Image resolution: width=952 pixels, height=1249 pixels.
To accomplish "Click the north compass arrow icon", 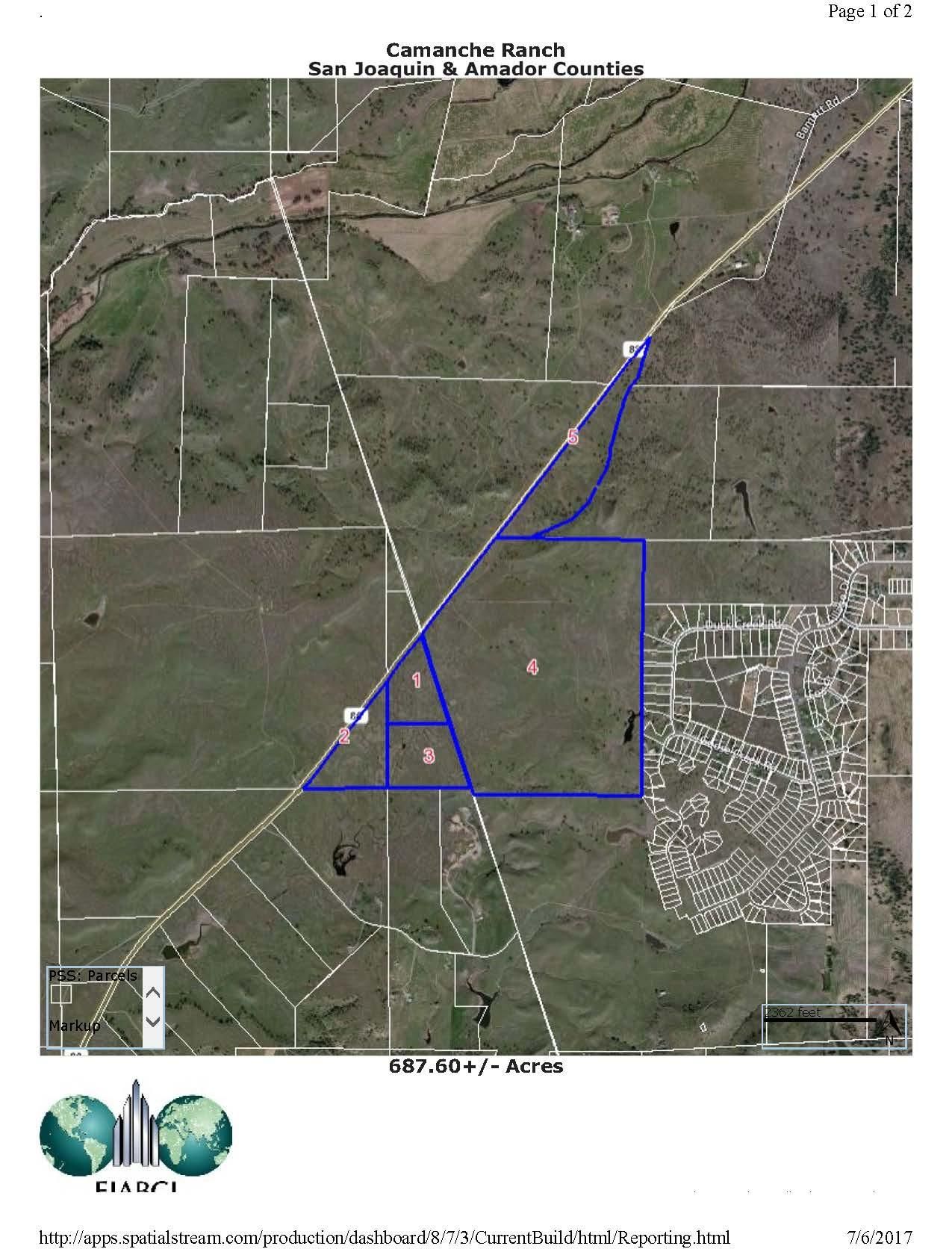I will 890,1023.
